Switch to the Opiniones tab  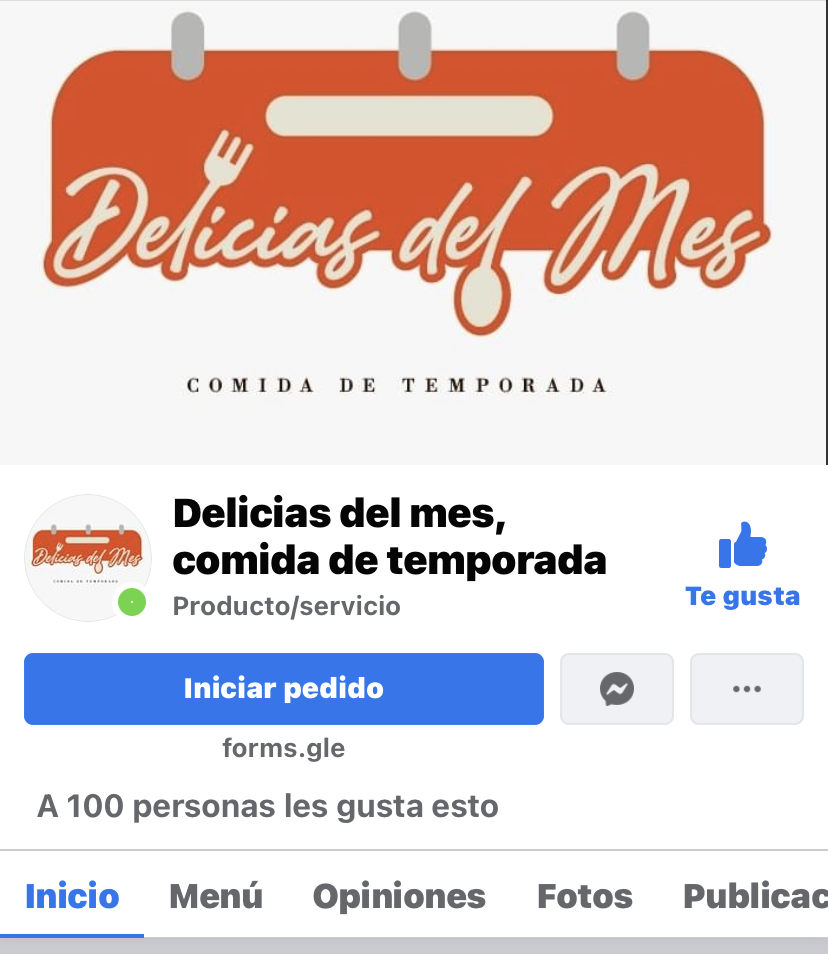click(399, 896)
